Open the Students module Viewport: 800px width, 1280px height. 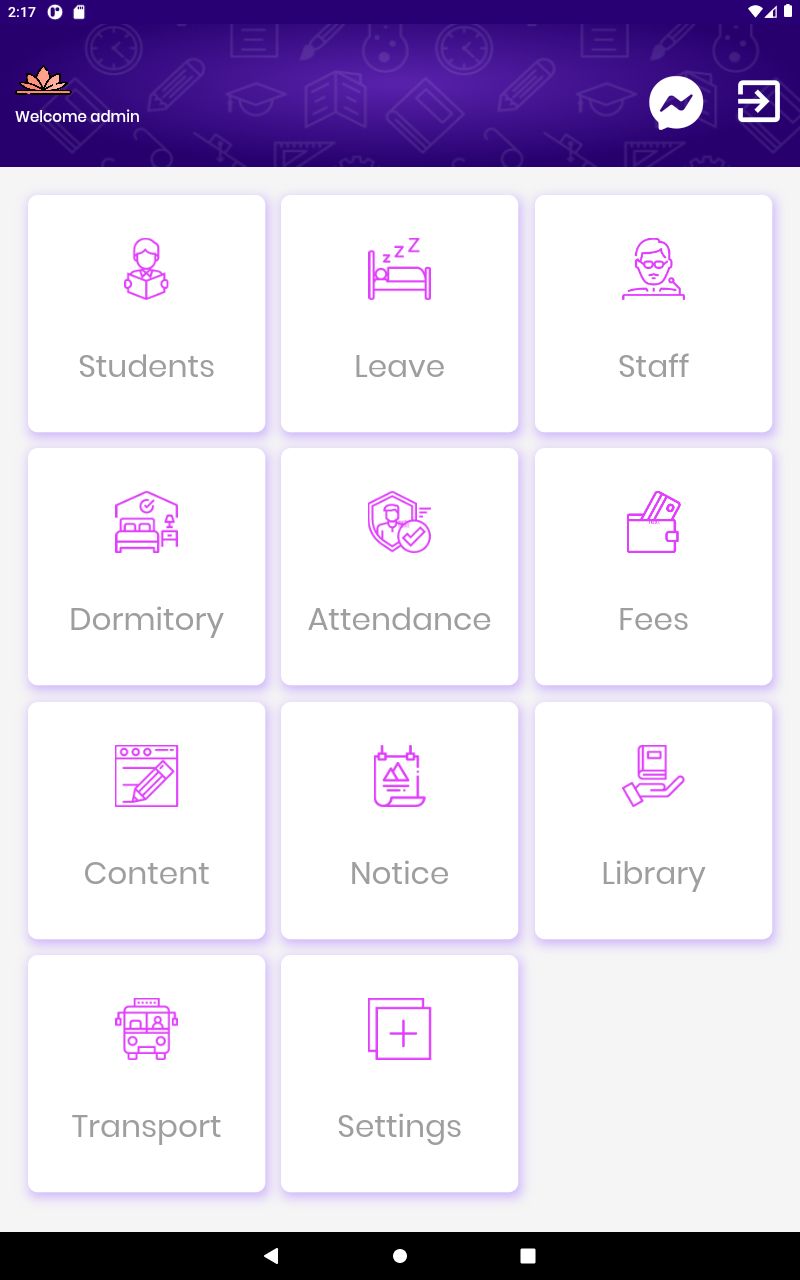(147, 313)
